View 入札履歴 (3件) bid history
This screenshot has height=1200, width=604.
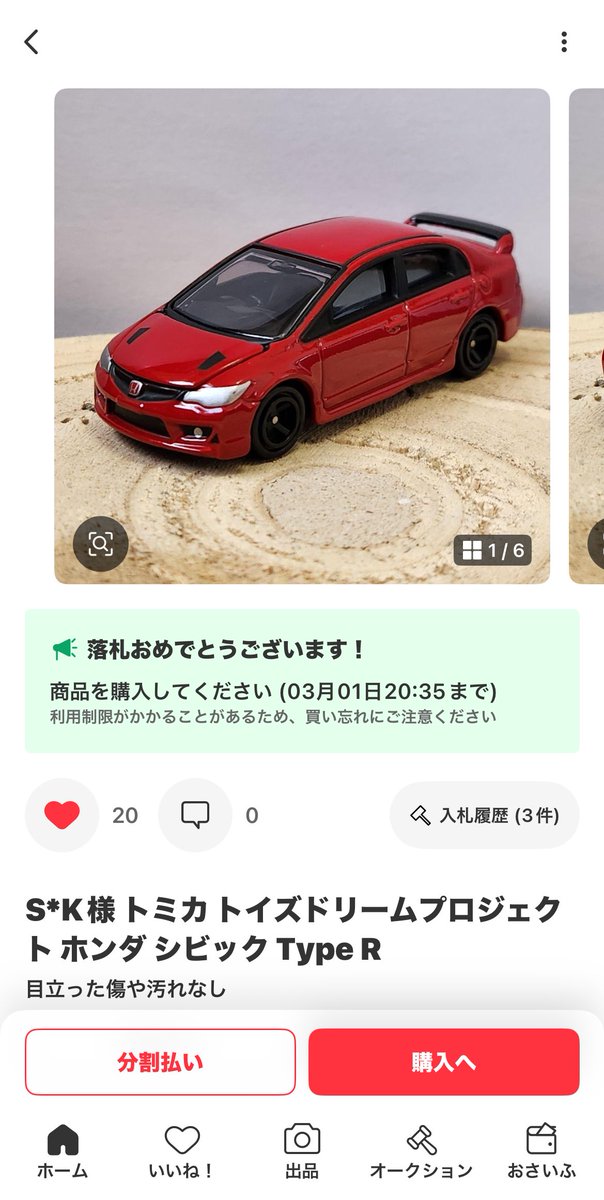[x=484, y=815]
